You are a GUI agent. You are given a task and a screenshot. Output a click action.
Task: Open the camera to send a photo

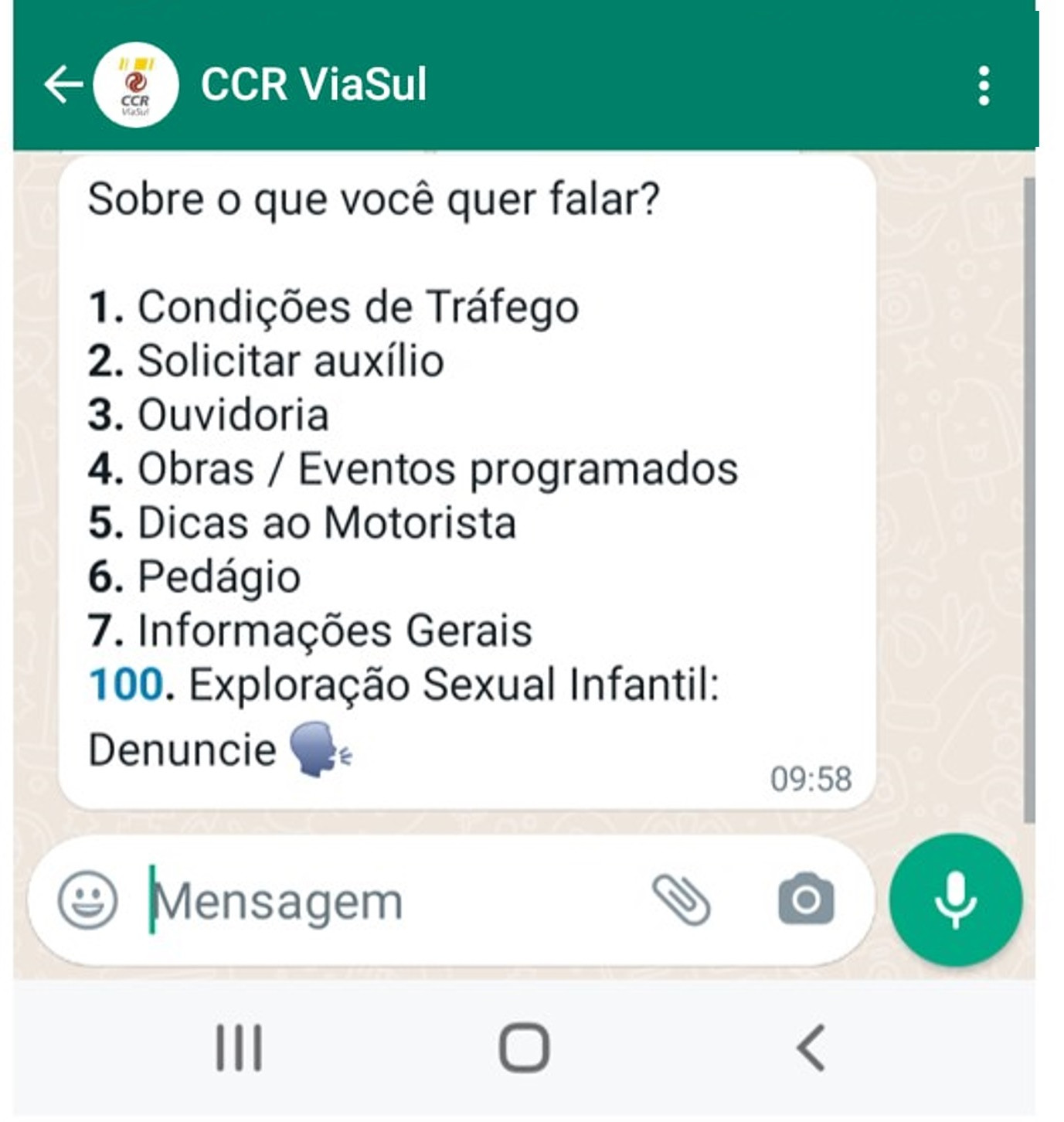[806, 899]
